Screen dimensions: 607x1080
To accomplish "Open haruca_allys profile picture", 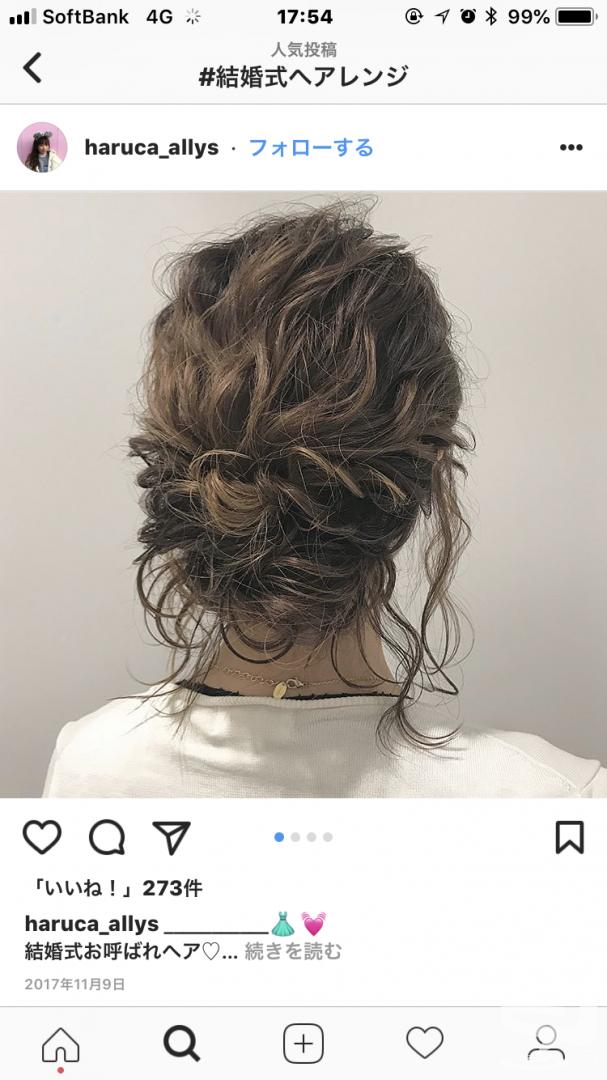I will tap(42, 147).
